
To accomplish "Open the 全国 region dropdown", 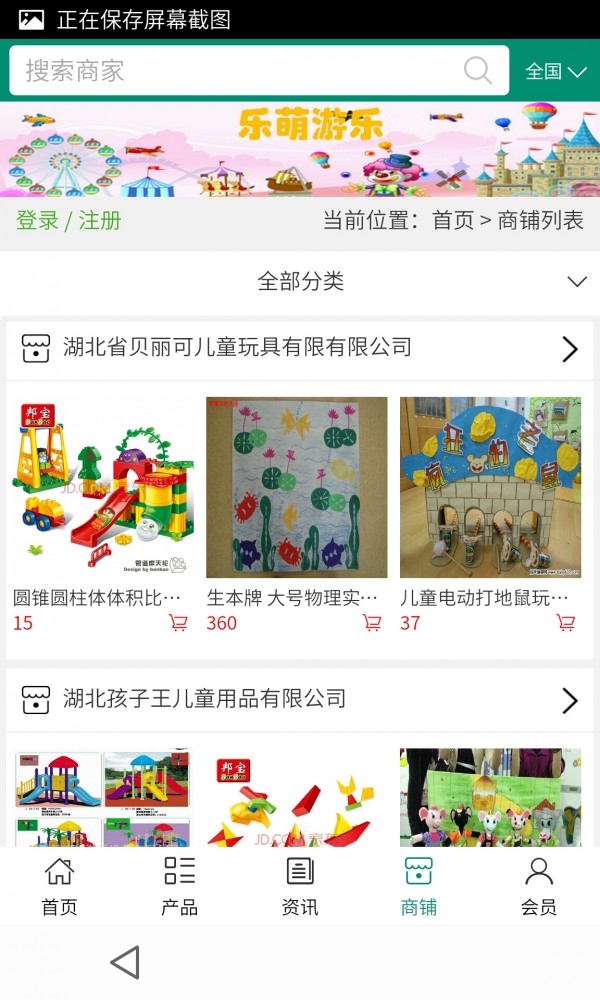I will click(x=556, y=71).
